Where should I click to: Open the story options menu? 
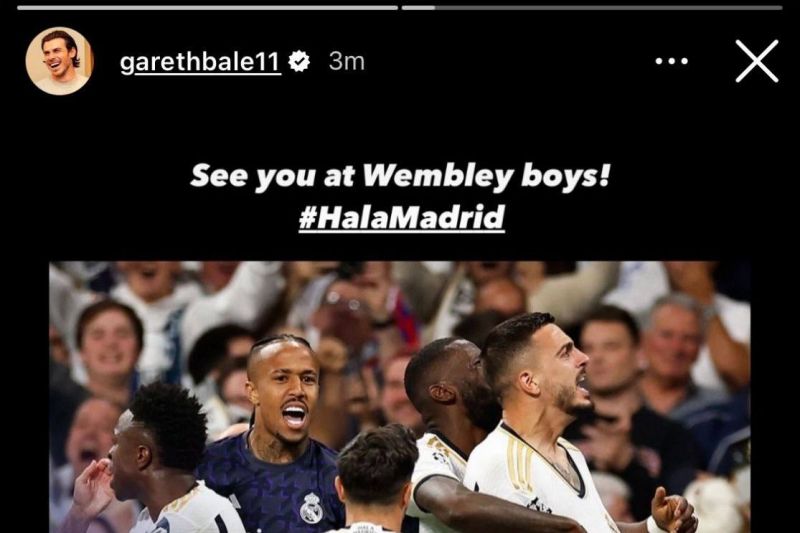point(672,62)
